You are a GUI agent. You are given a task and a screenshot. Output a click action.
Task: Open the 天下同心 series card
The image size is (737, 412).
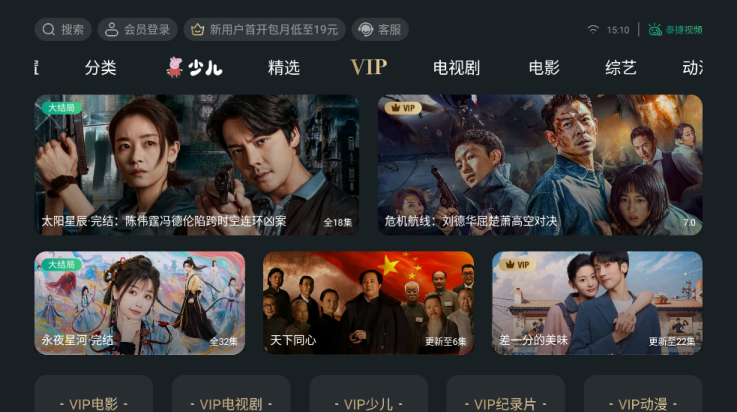[x=368, y=302]
